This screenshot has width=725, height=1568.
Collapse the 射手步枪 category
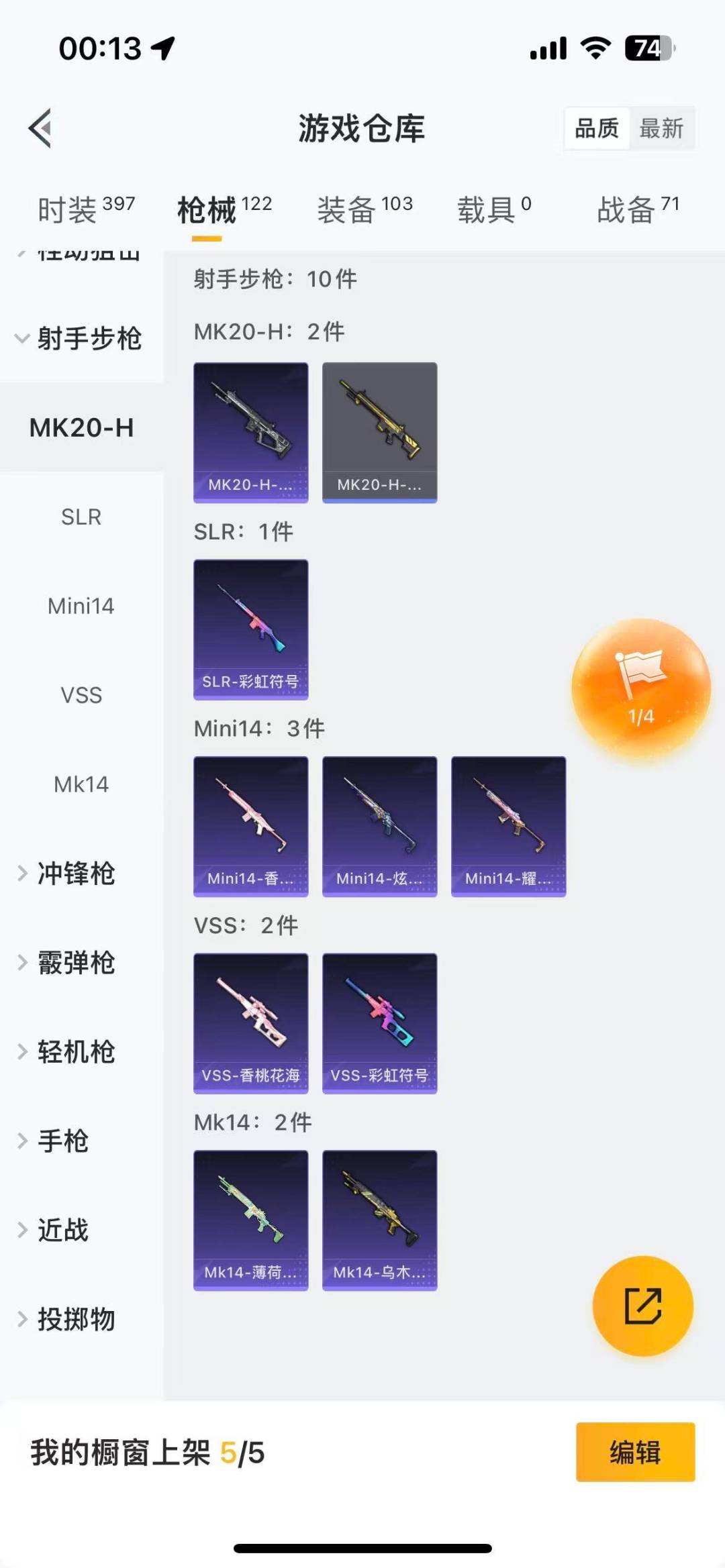[x=79, y=338]
